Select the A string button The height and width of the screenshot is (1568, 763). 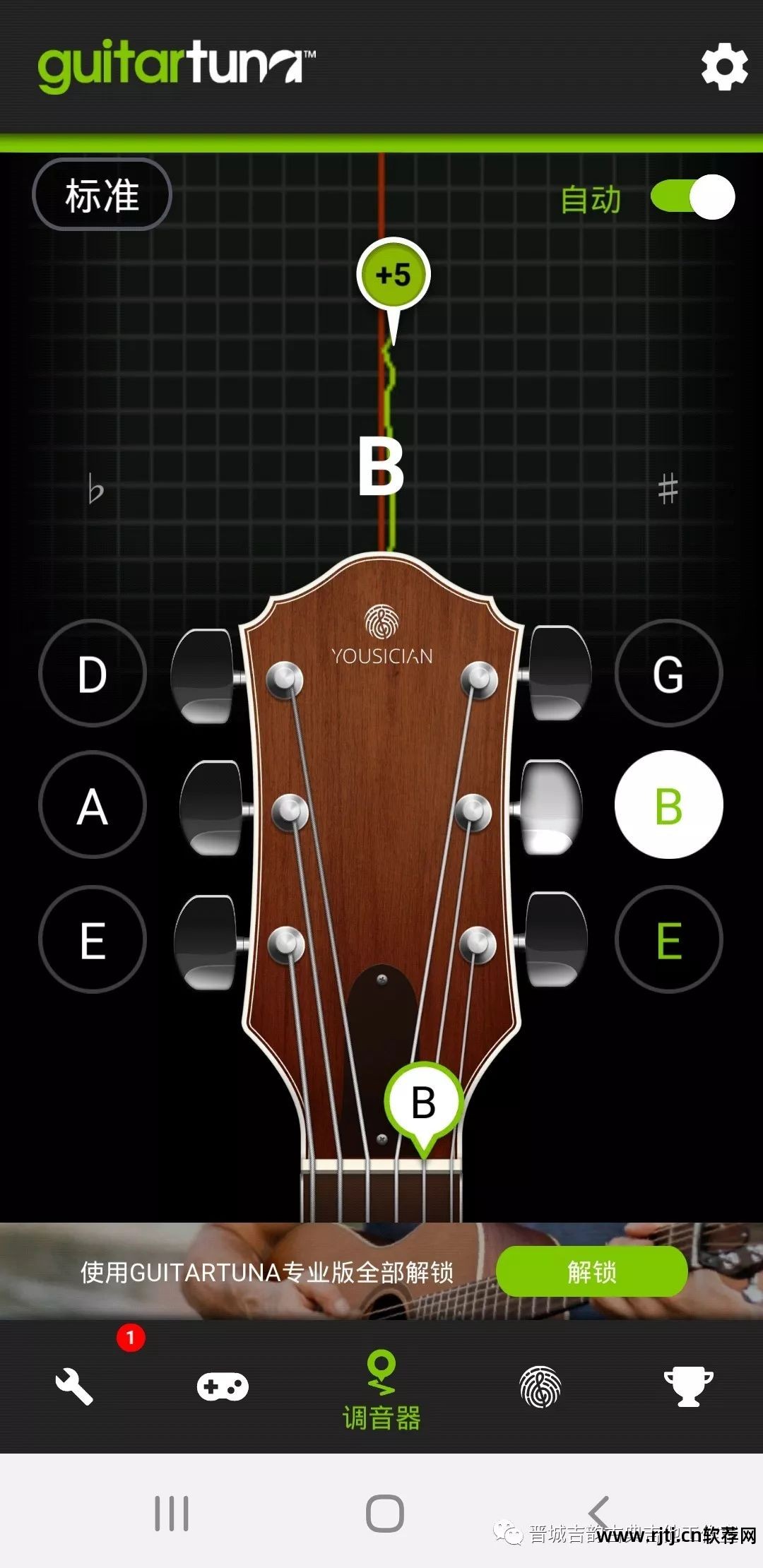coord(93,805)
